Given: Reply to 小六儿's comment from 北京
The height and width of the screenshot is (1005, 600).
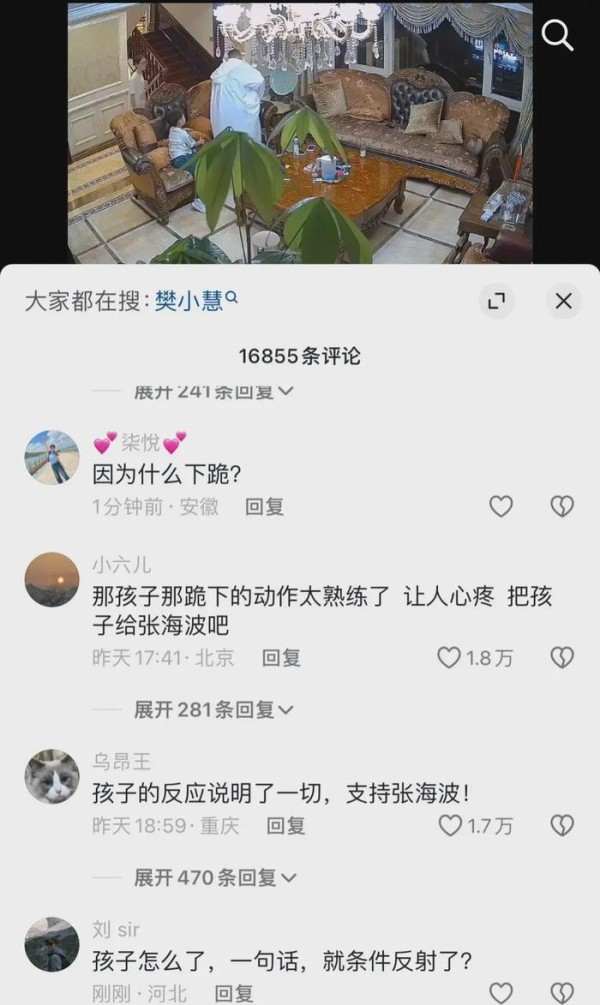Looking at the screenshot, I should [x=281, y=658].
